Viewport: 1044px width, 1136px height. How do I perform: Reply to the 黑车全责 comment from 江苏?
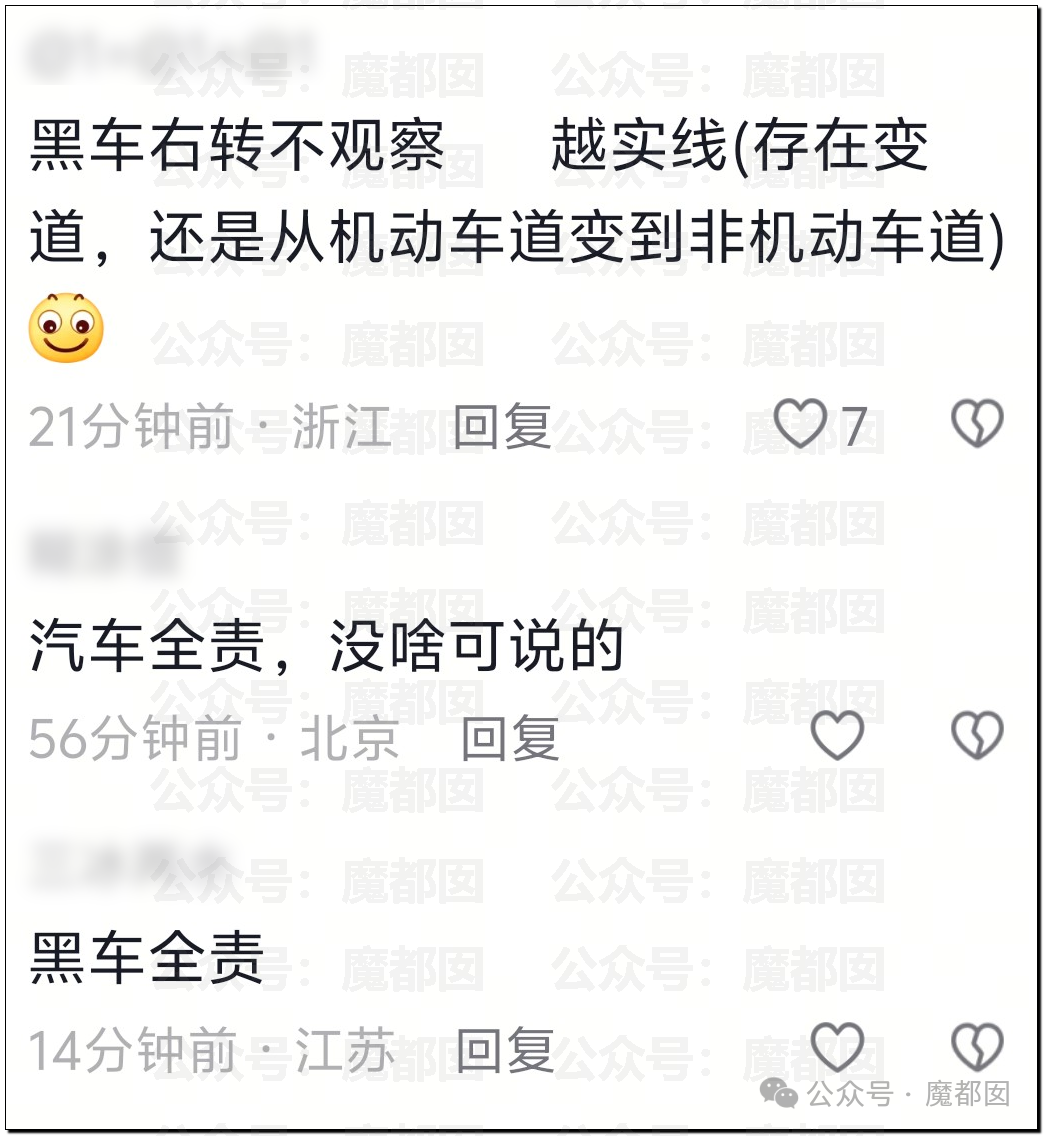[505, 1050]
